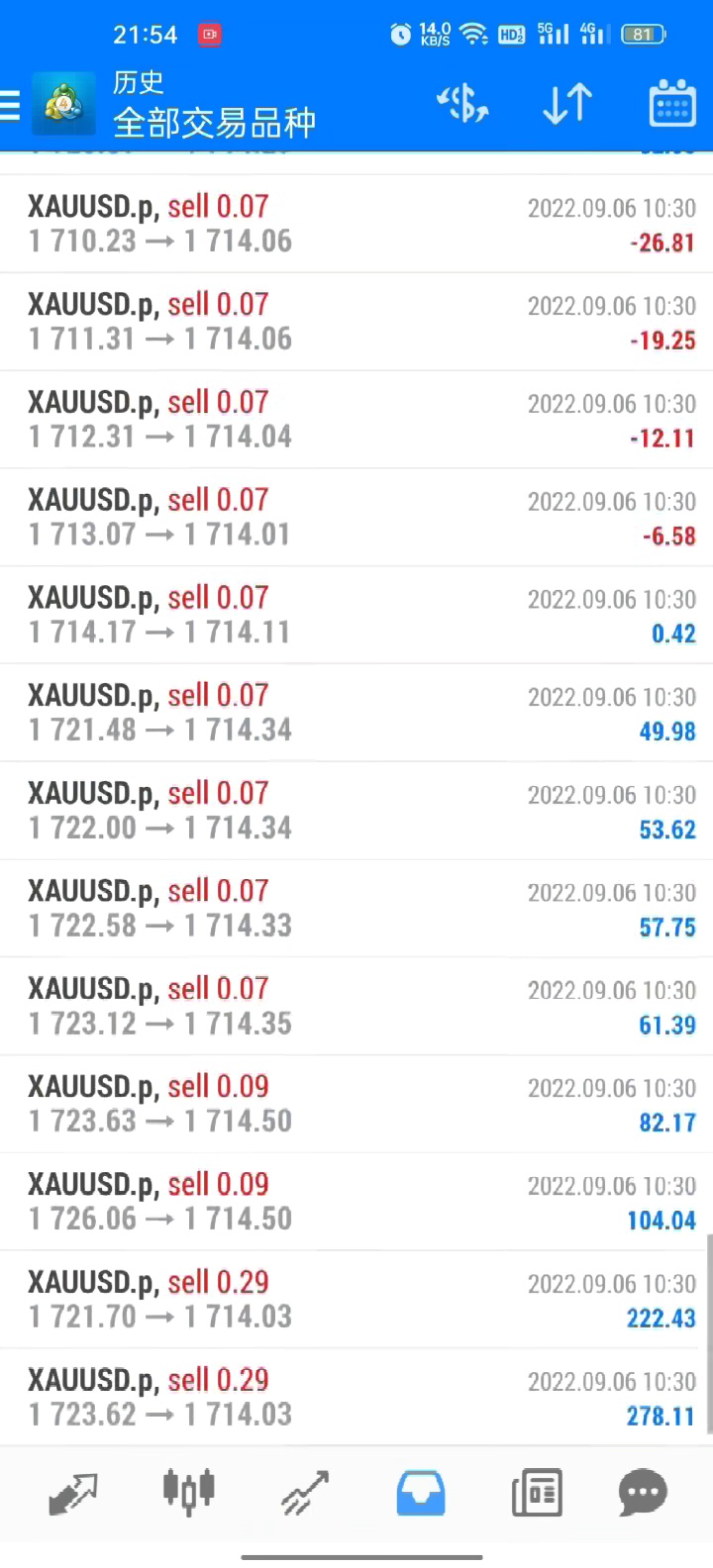The height and width of the screenshot is (1568, 713).
Task: Expand the trade opened at 1 722.58
Action: (356, 909)
